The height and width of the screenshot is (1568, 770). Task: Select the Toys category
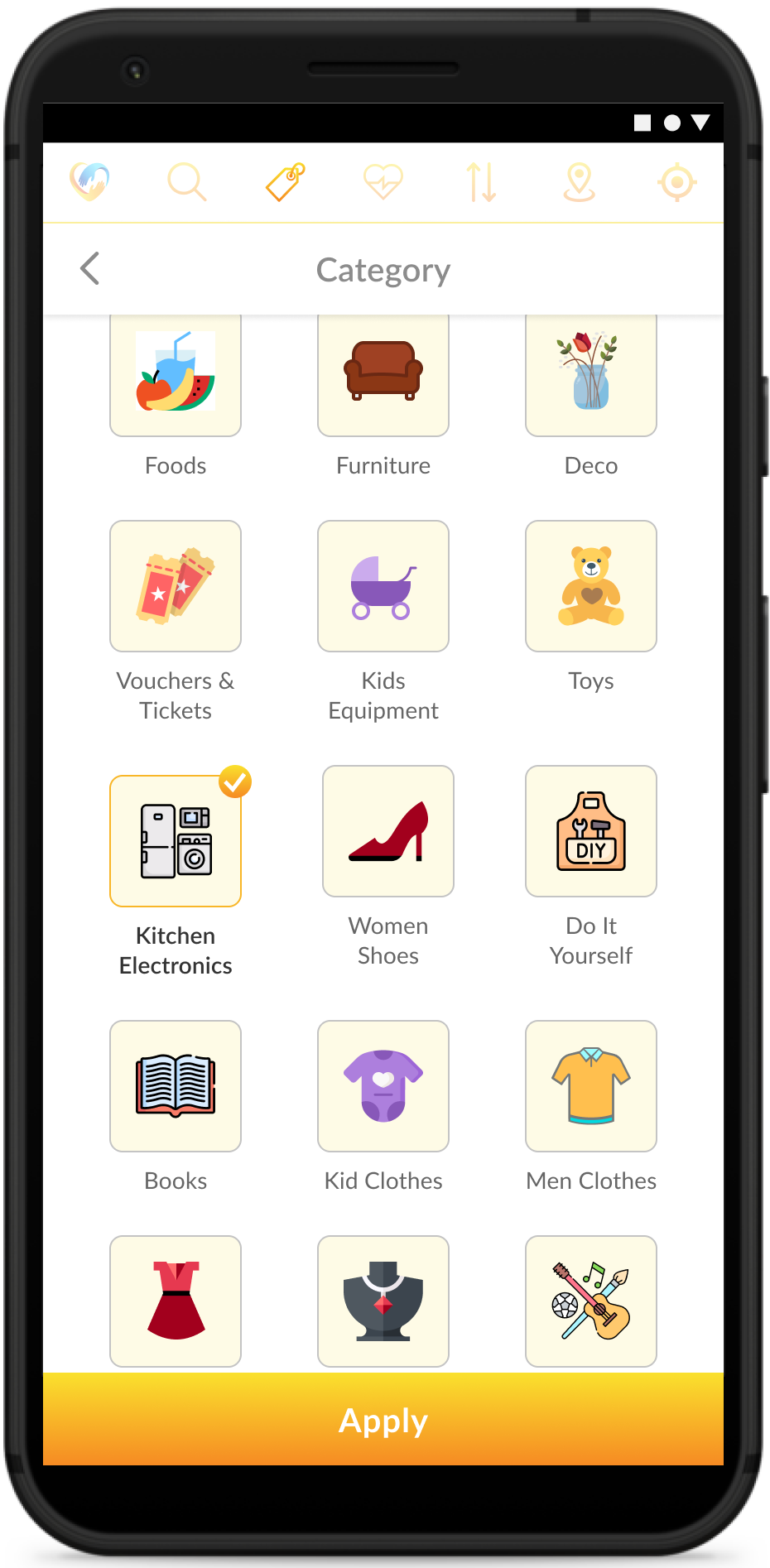click(x=591, y=586)
